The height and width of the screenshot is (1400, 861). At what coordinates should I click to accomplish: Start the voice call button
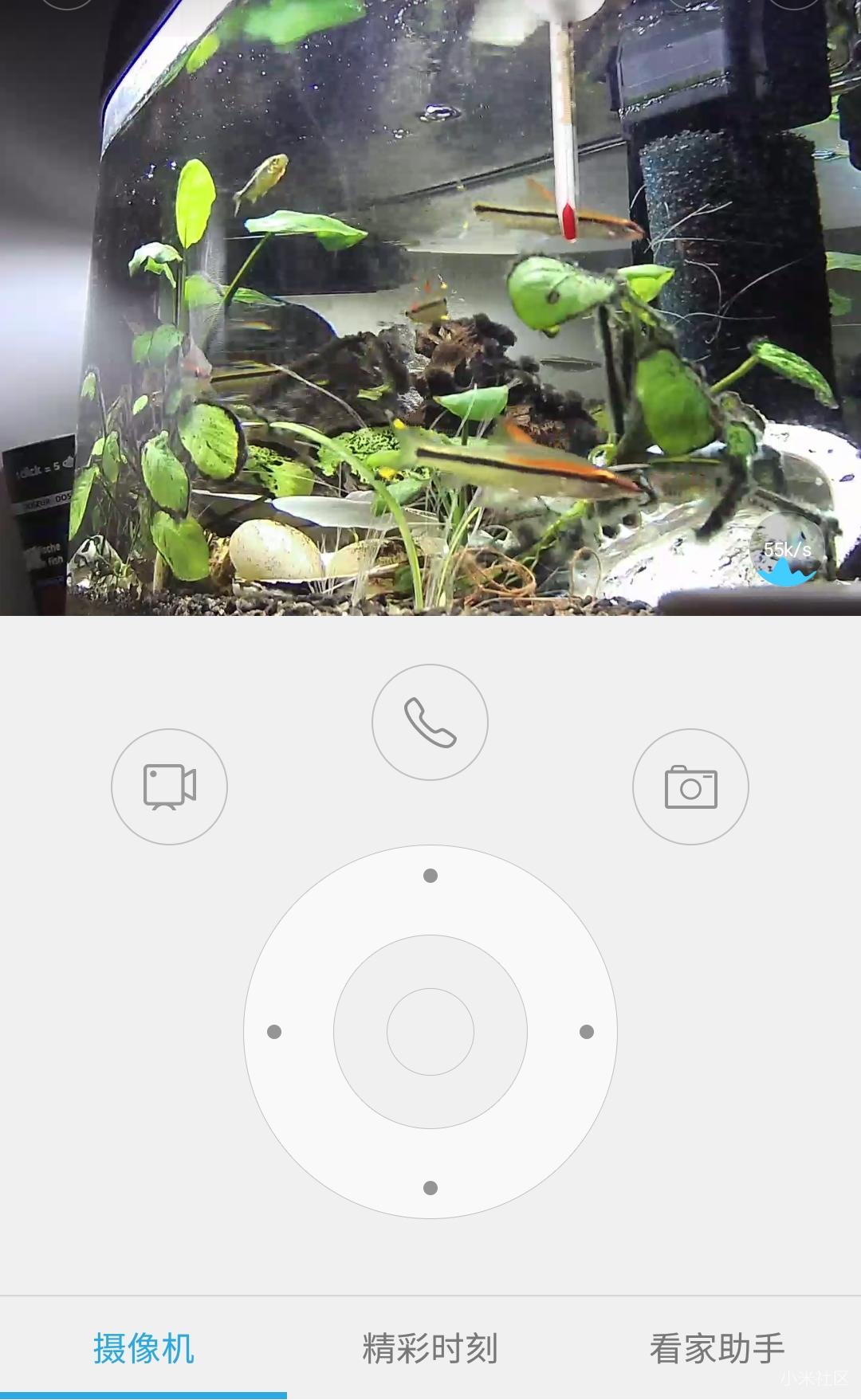430,722
